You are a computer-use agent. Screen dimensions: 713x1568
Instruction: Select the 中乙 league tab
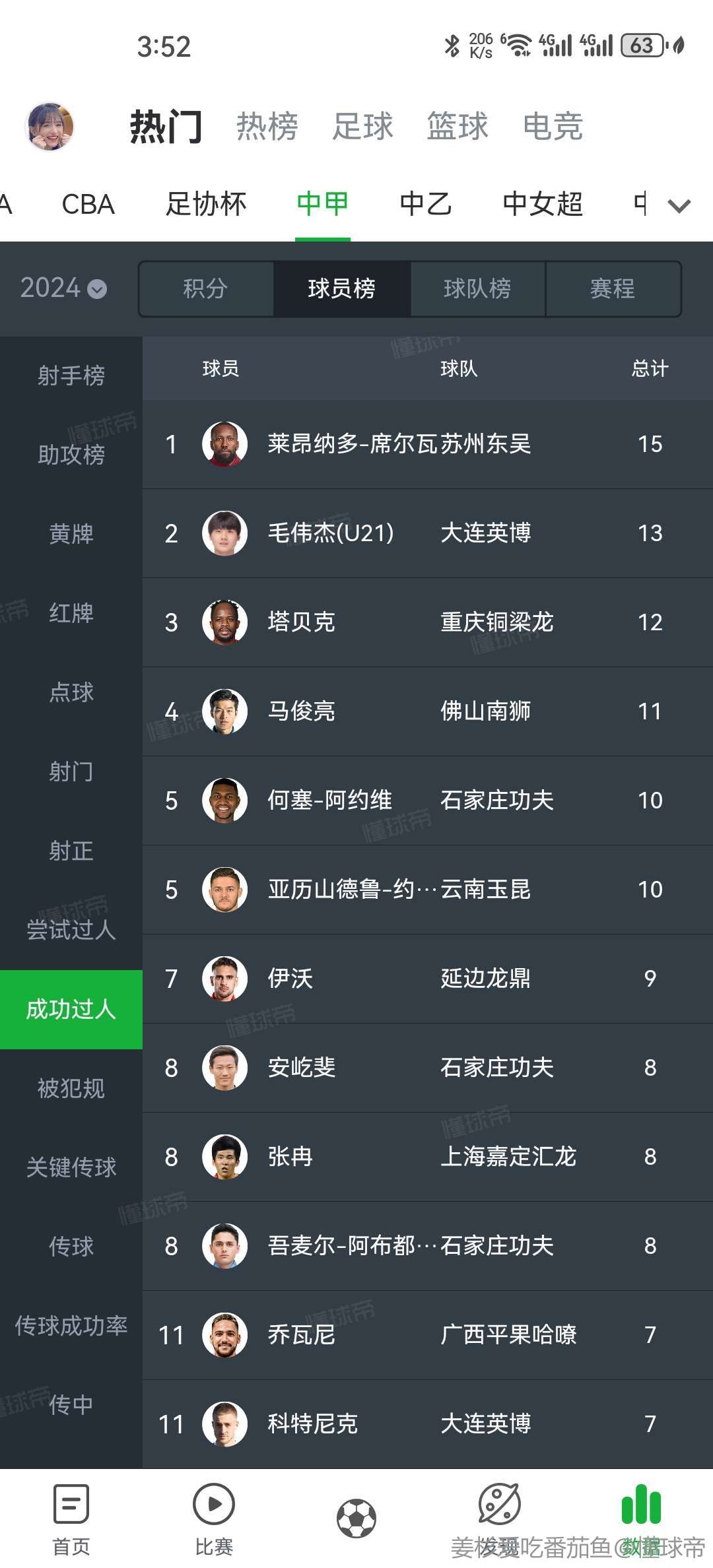[x=426, y=204]
